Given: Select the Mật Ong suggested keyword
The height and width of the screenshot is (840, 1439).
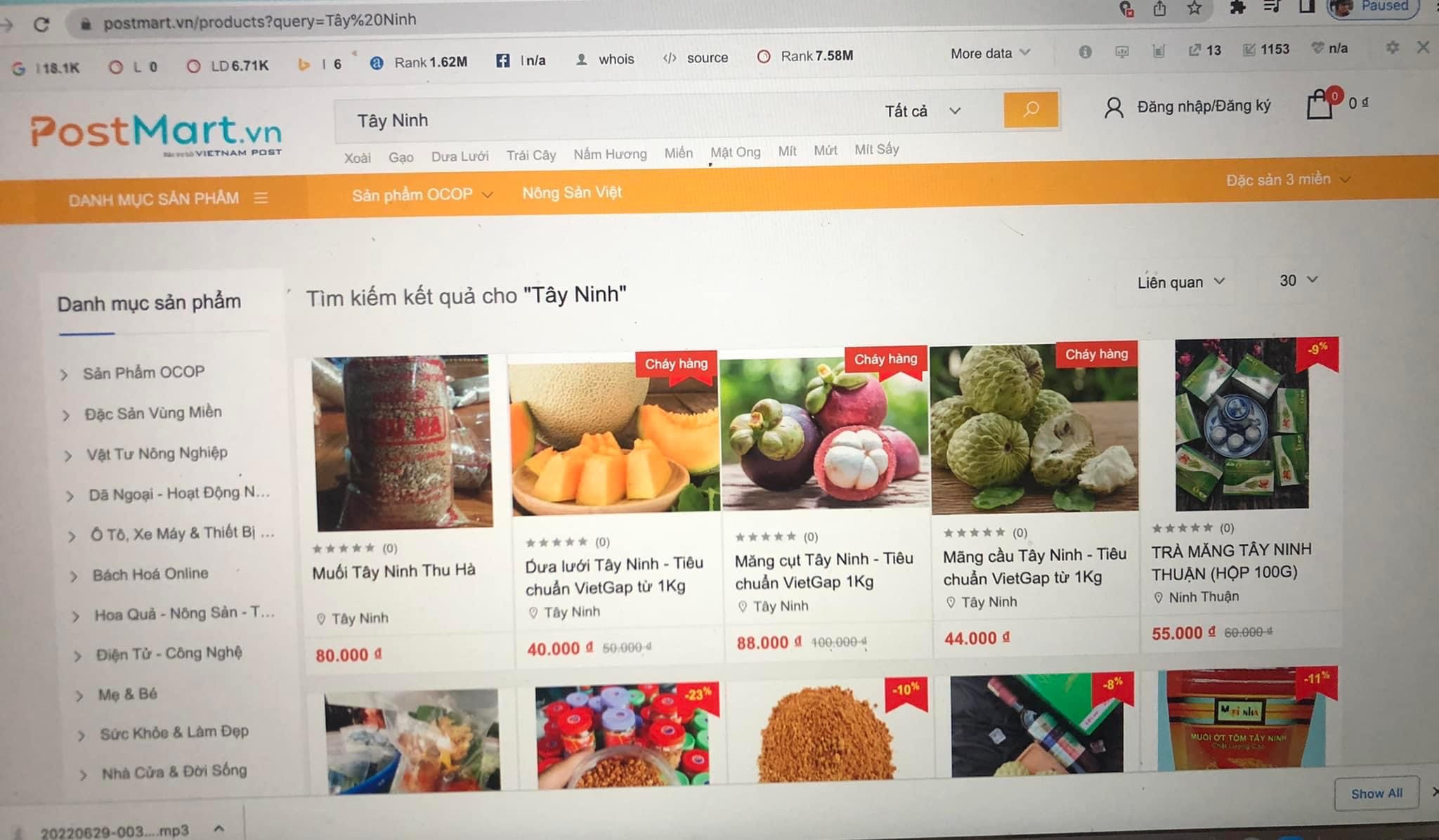Looking at the screenshot, I should (x=735, y=152).
